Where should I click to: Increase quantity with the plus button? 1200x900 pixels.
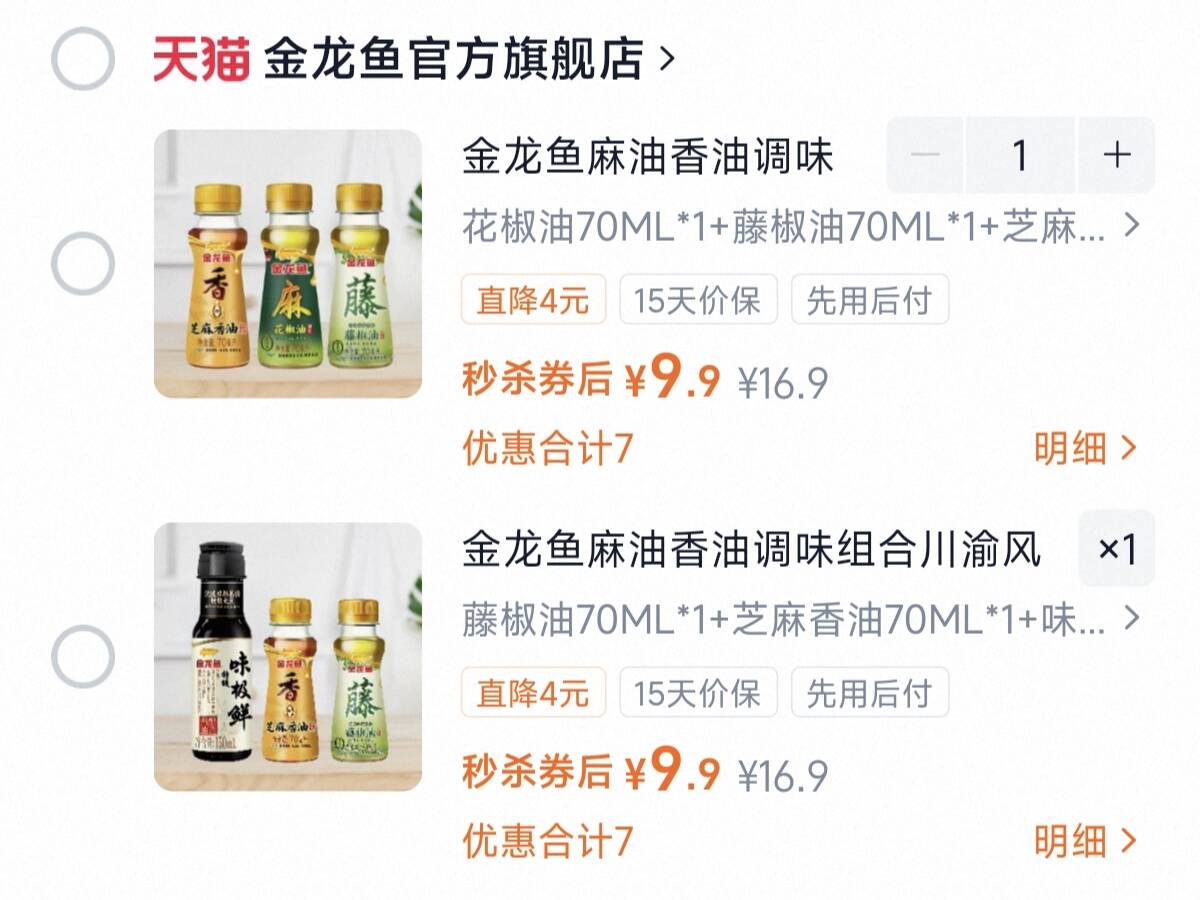pyautogui.click(x=1116, y=155)
